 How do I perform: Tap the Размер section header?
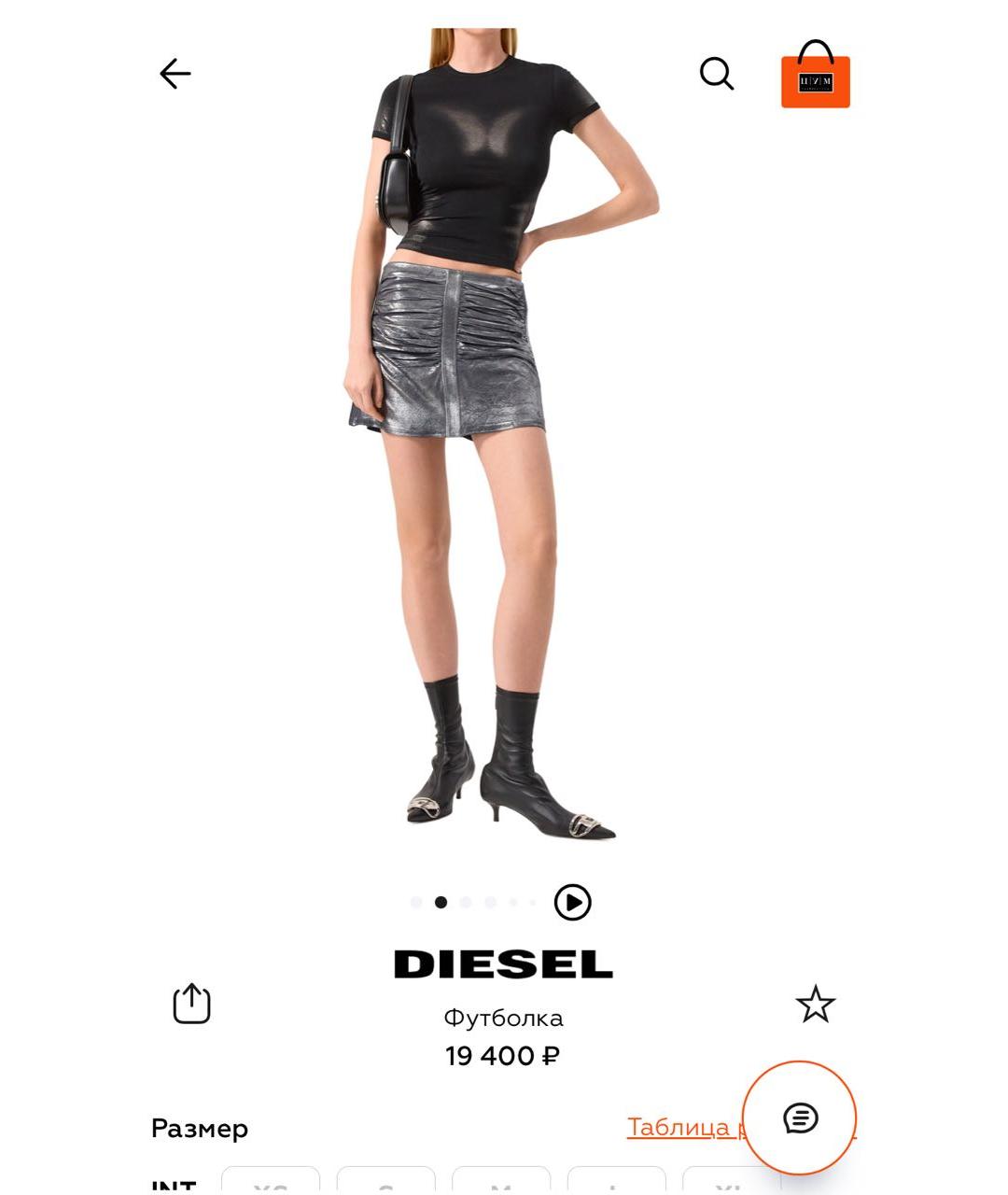pyautogui.click(x=200, y=1129)
